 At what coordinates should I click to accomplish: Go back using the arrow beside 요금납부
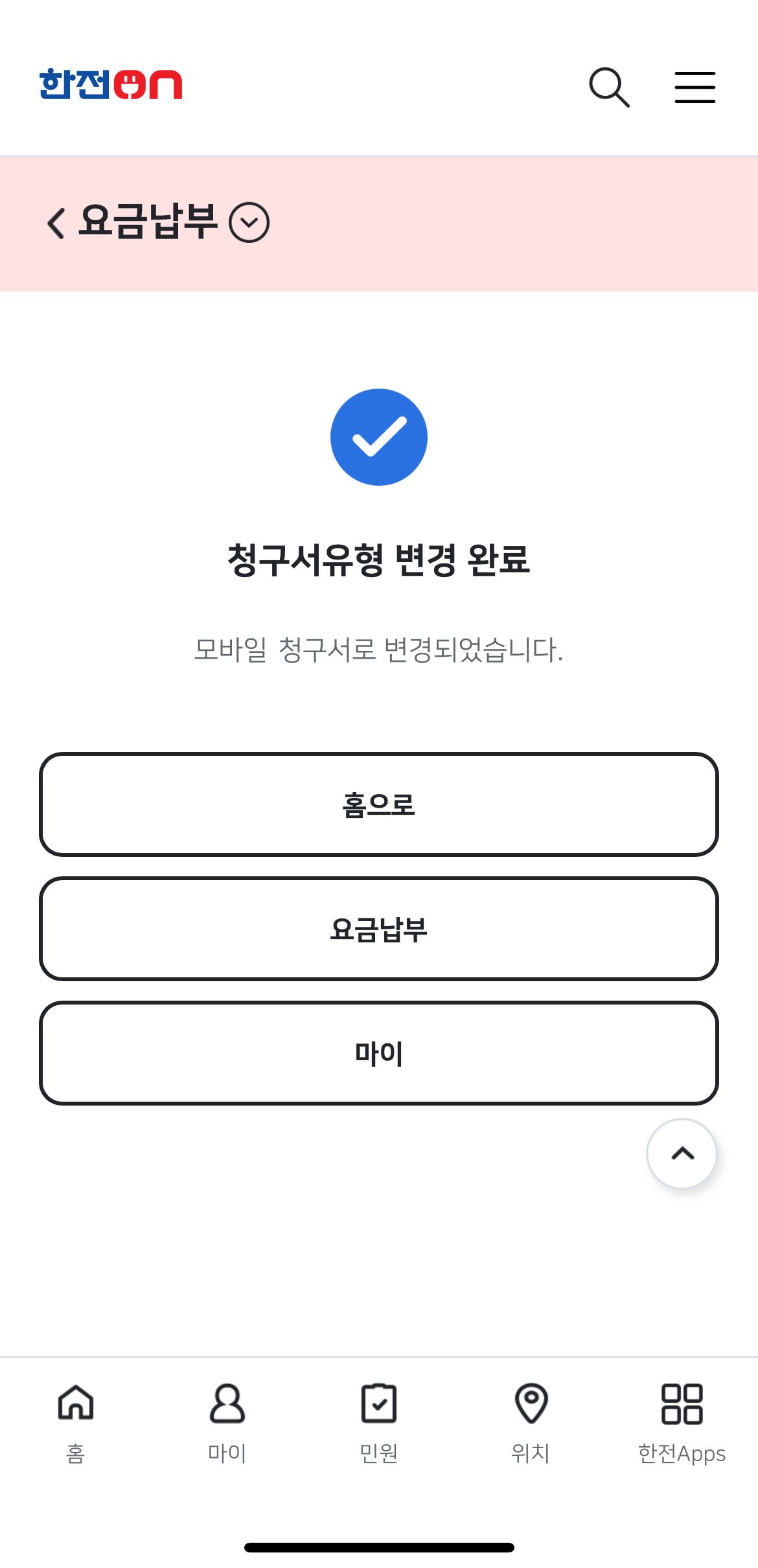[56, 223]
